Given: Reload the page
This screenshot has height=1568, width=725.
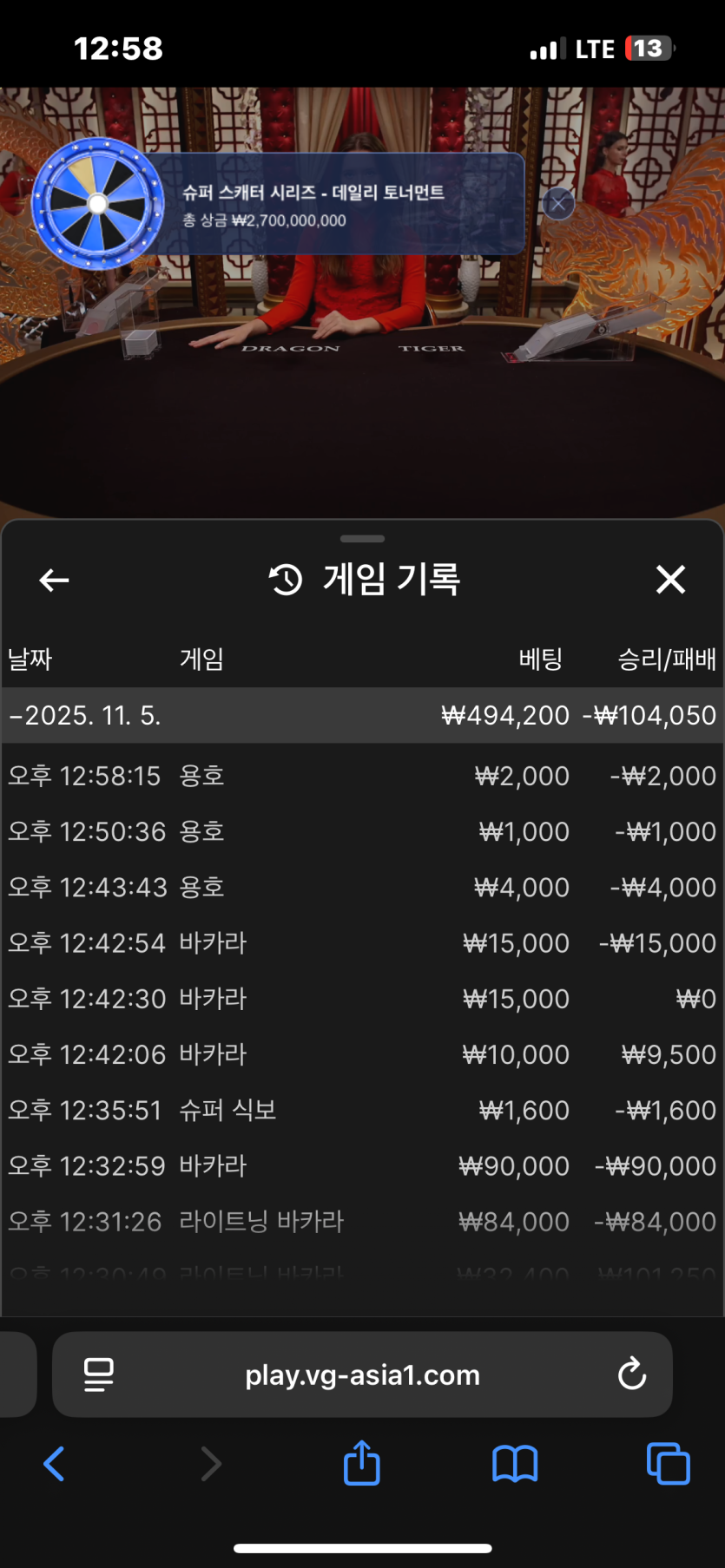Looking at the screenshot, I should pyautogui.click(x=631, y=1374).
